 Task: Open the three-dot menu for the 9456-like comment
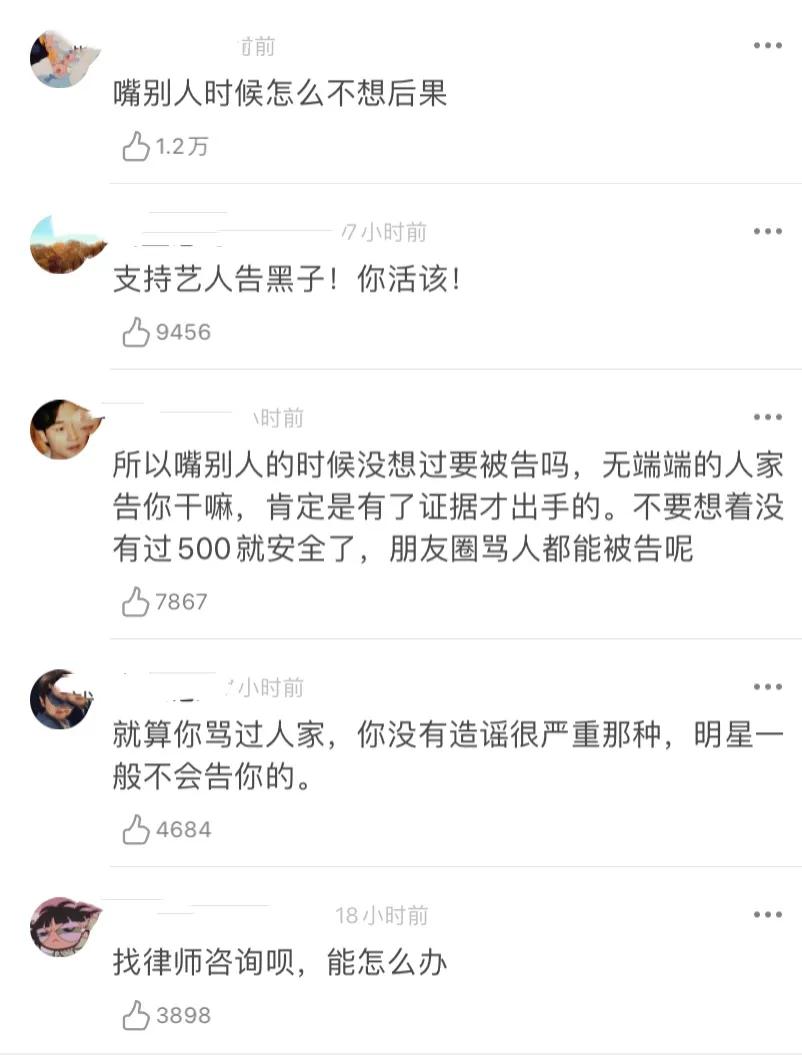[767, 231]
